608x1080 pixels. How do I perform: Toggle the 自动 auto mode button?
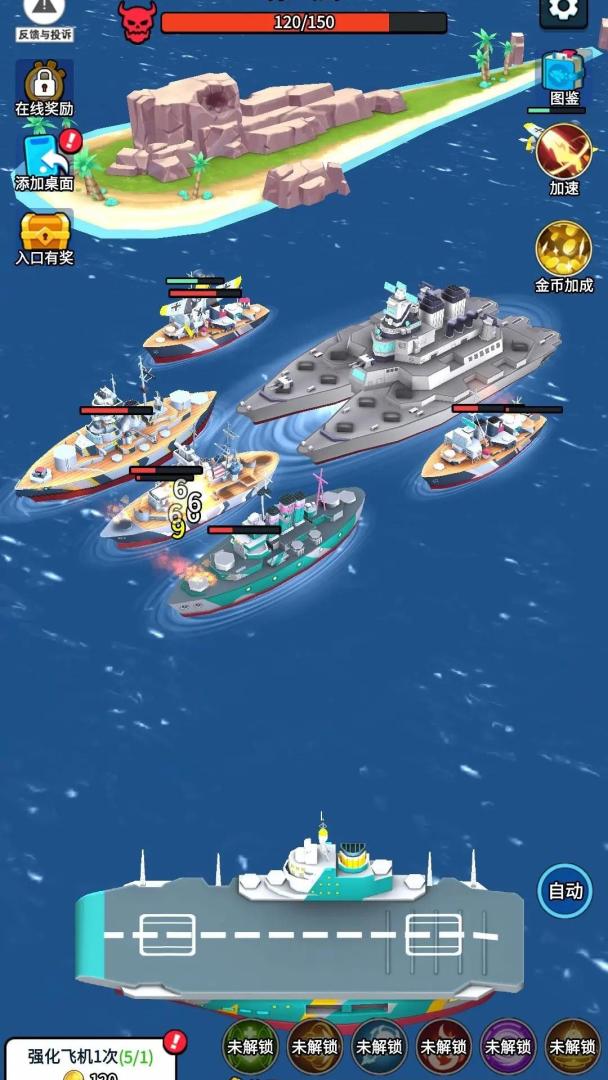point(565,891)
